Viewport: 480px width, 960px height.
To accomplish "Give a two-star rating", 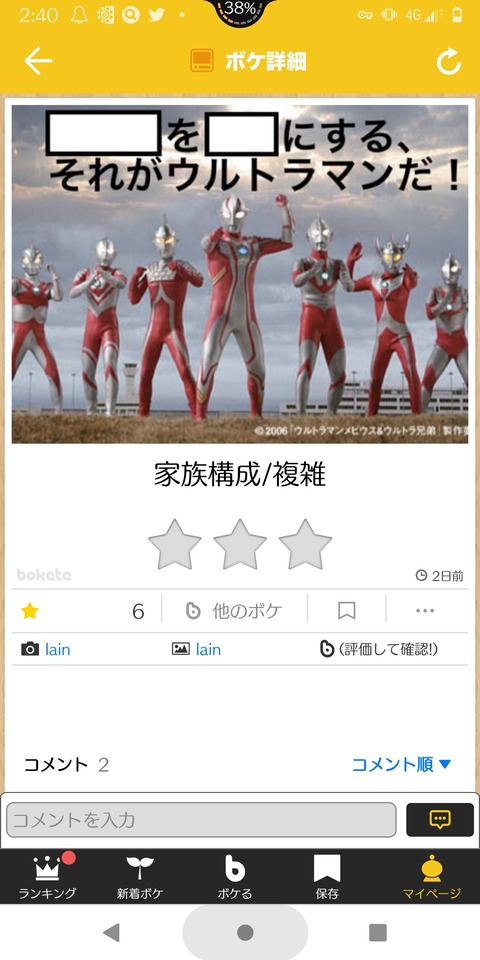I will 240,544.
